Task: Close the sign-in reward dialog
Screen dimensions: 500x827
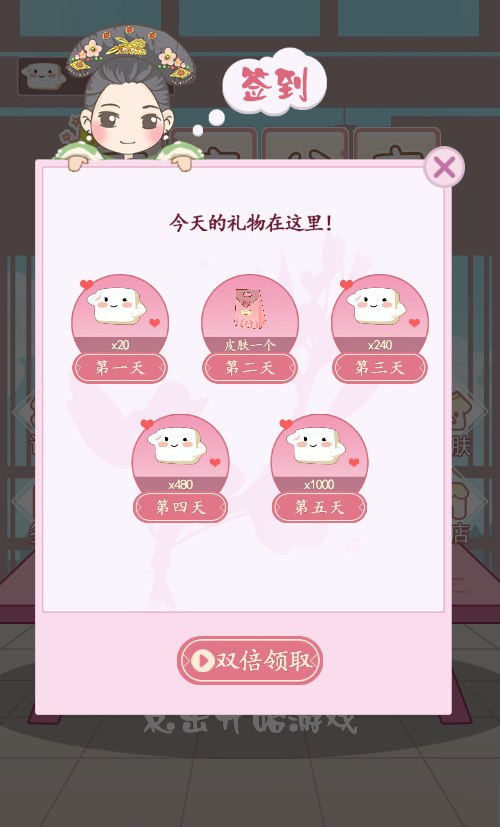Action: tap(444, 167)
